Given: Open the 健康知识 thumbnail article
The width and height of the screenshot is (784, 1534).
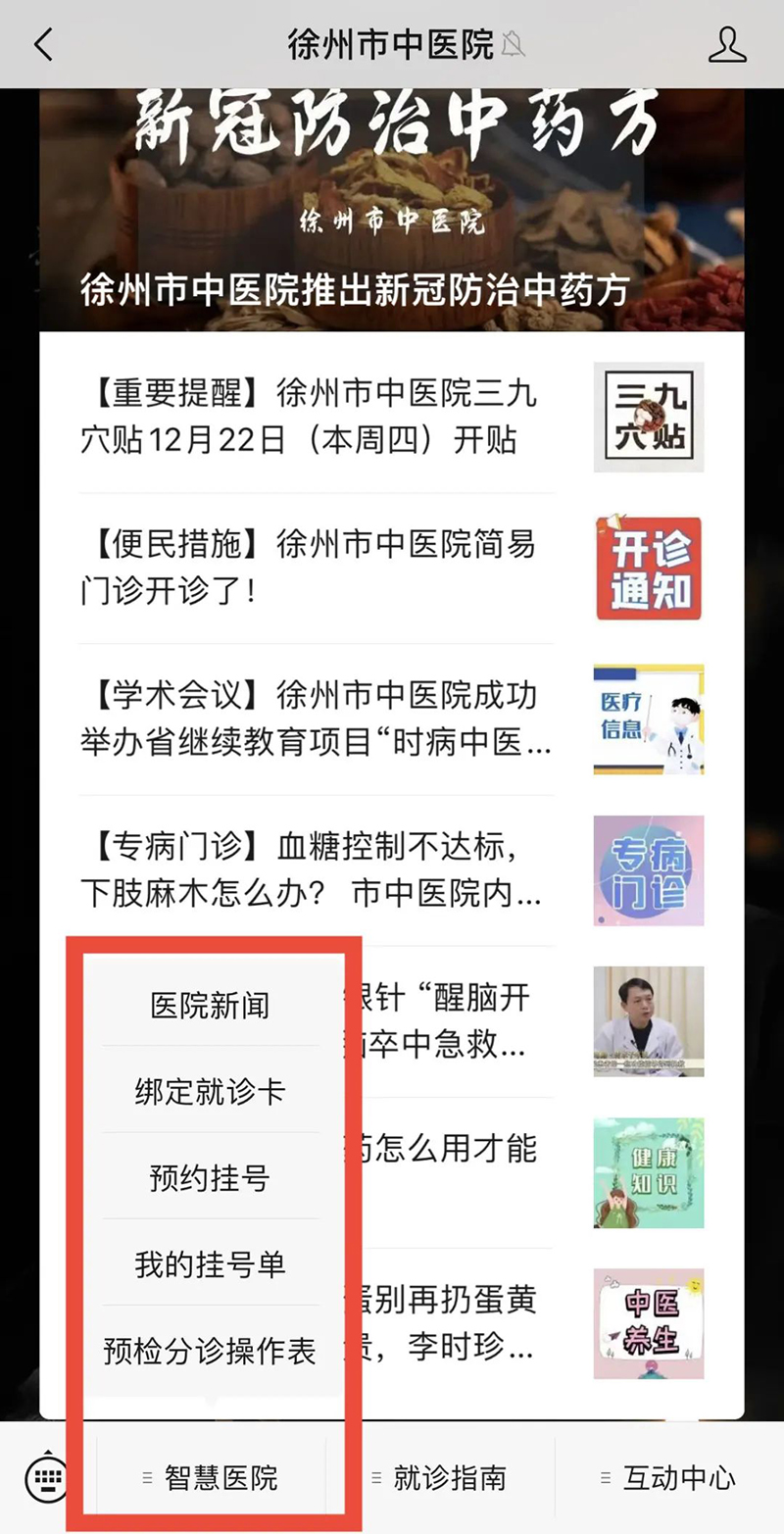Looking at the screenshot, I should [648, 1172].
